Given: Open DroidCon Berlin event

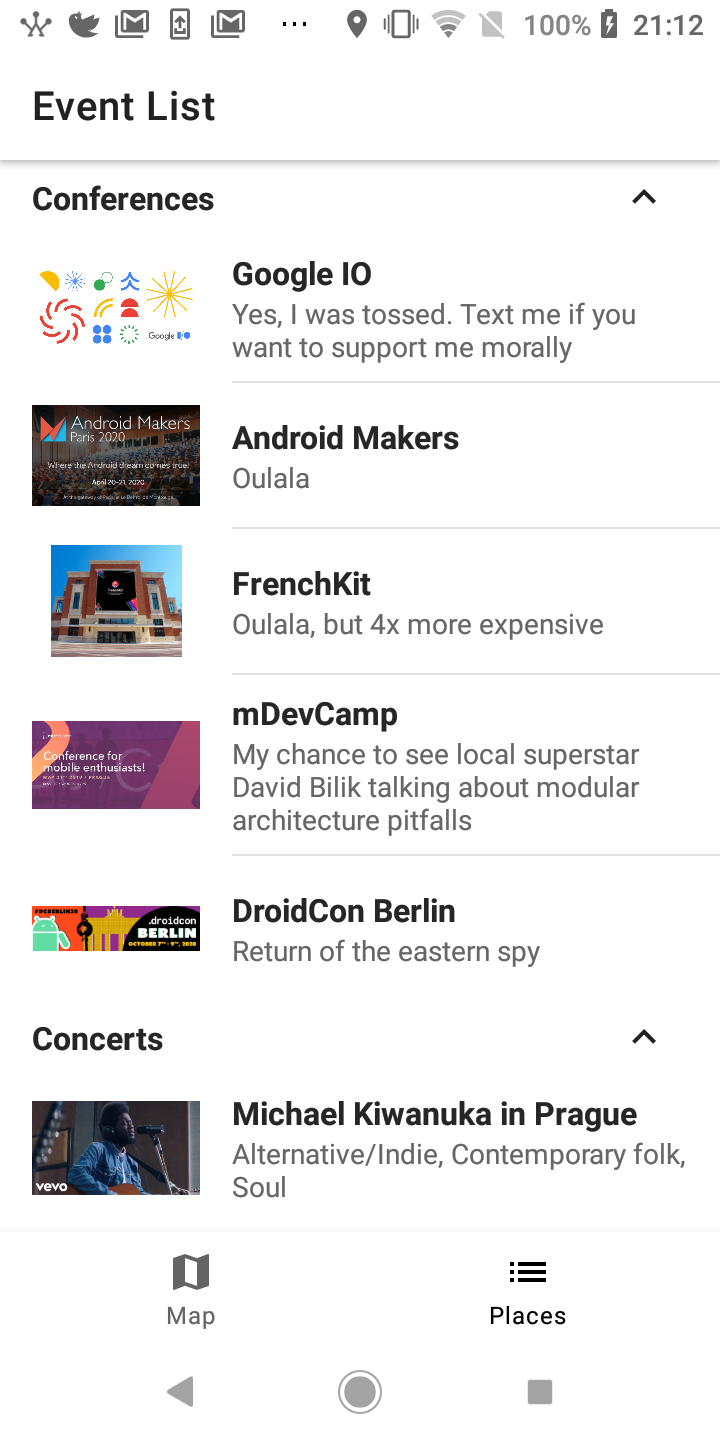Looking at the screenshot, I should pyautogui.click(x=360, y=929).
